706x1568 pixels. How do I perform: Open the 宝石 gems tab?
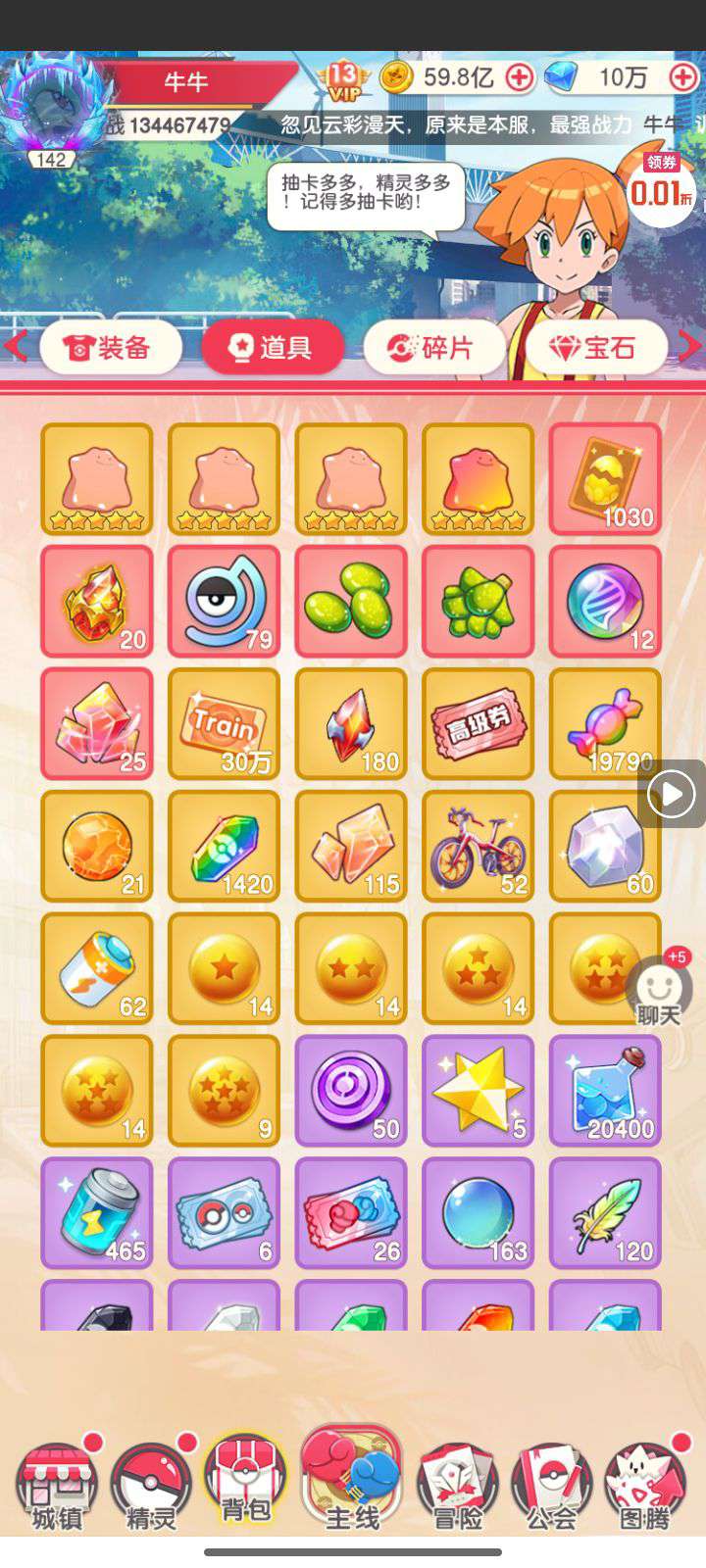(x=595, y=347)
